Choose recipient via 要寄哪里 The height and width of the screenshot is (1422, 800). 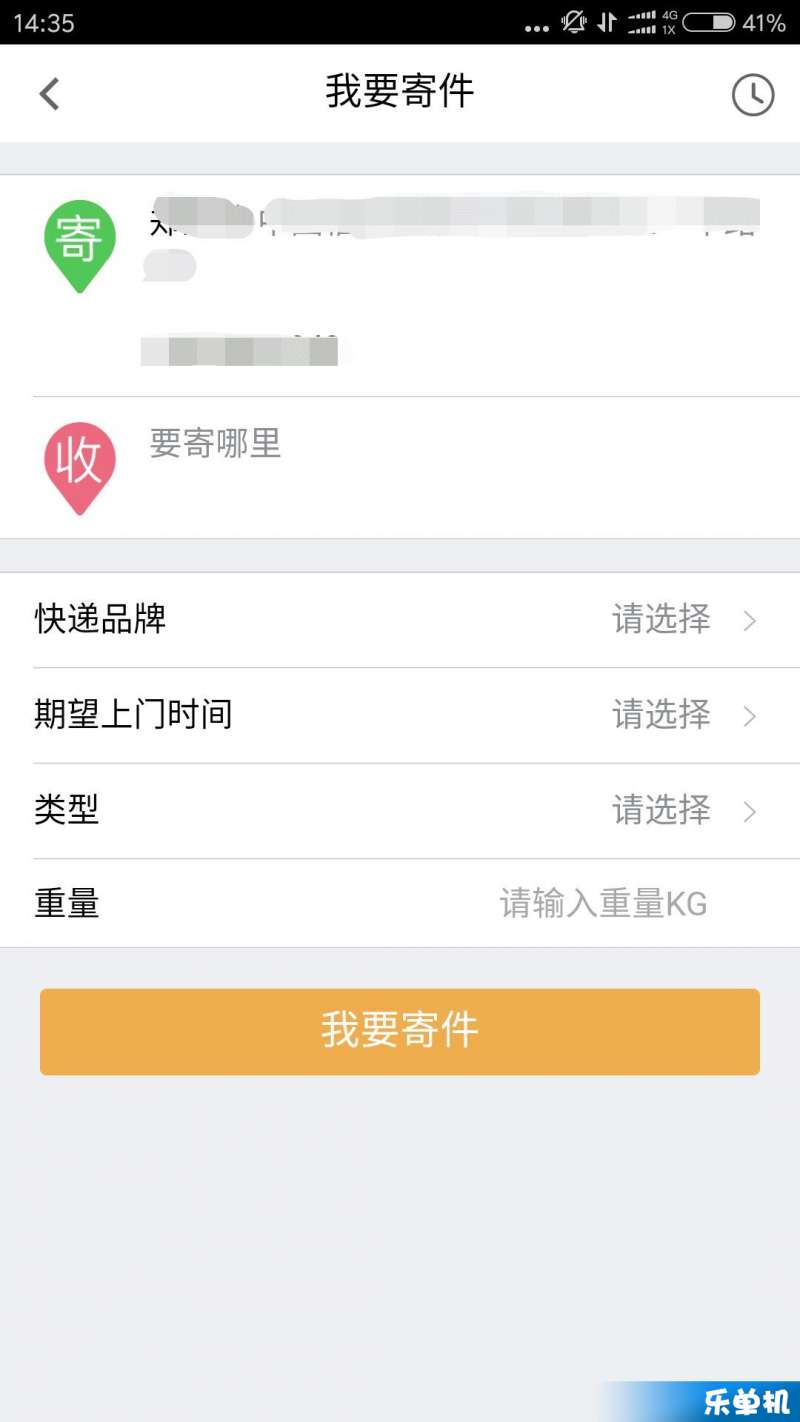point(400,467)
